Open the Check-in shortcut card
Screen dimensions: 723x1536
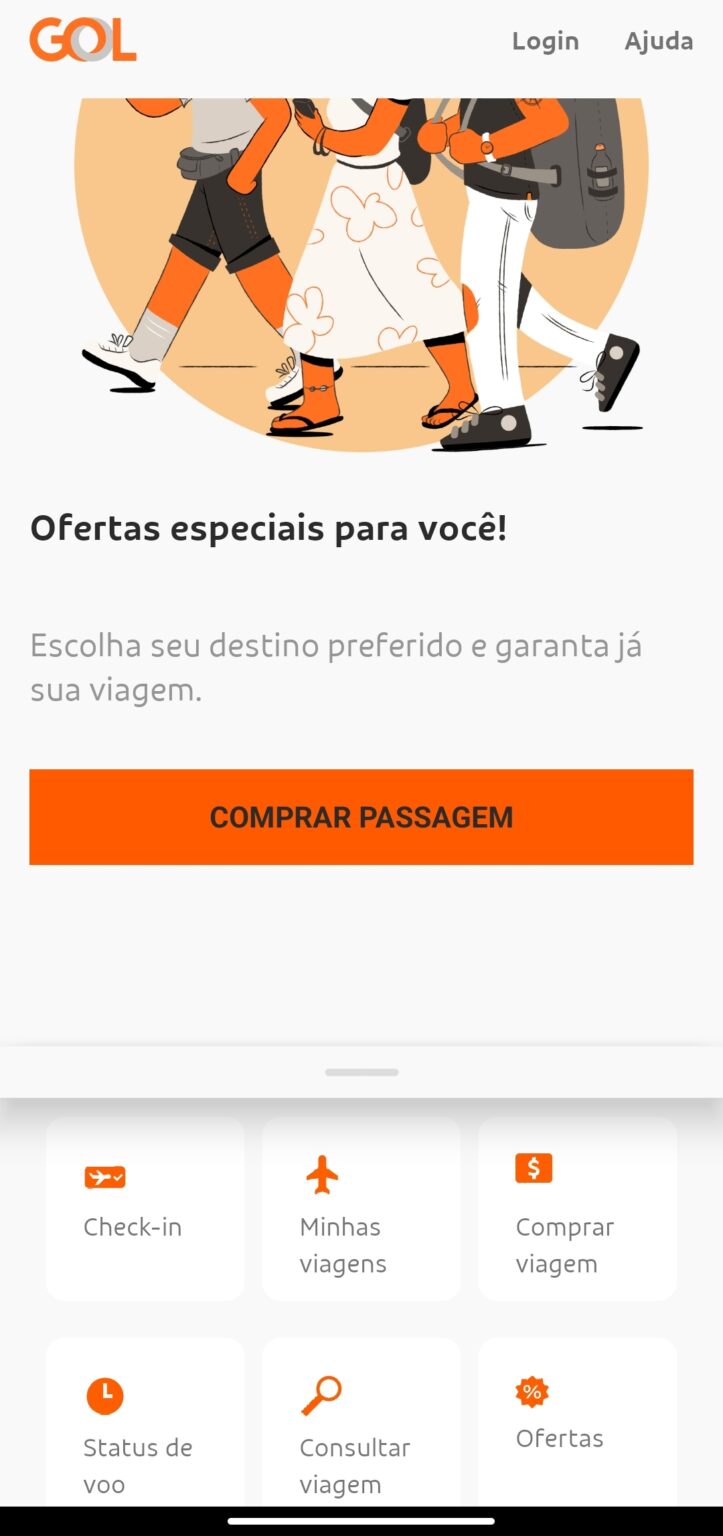point(144,1210)
